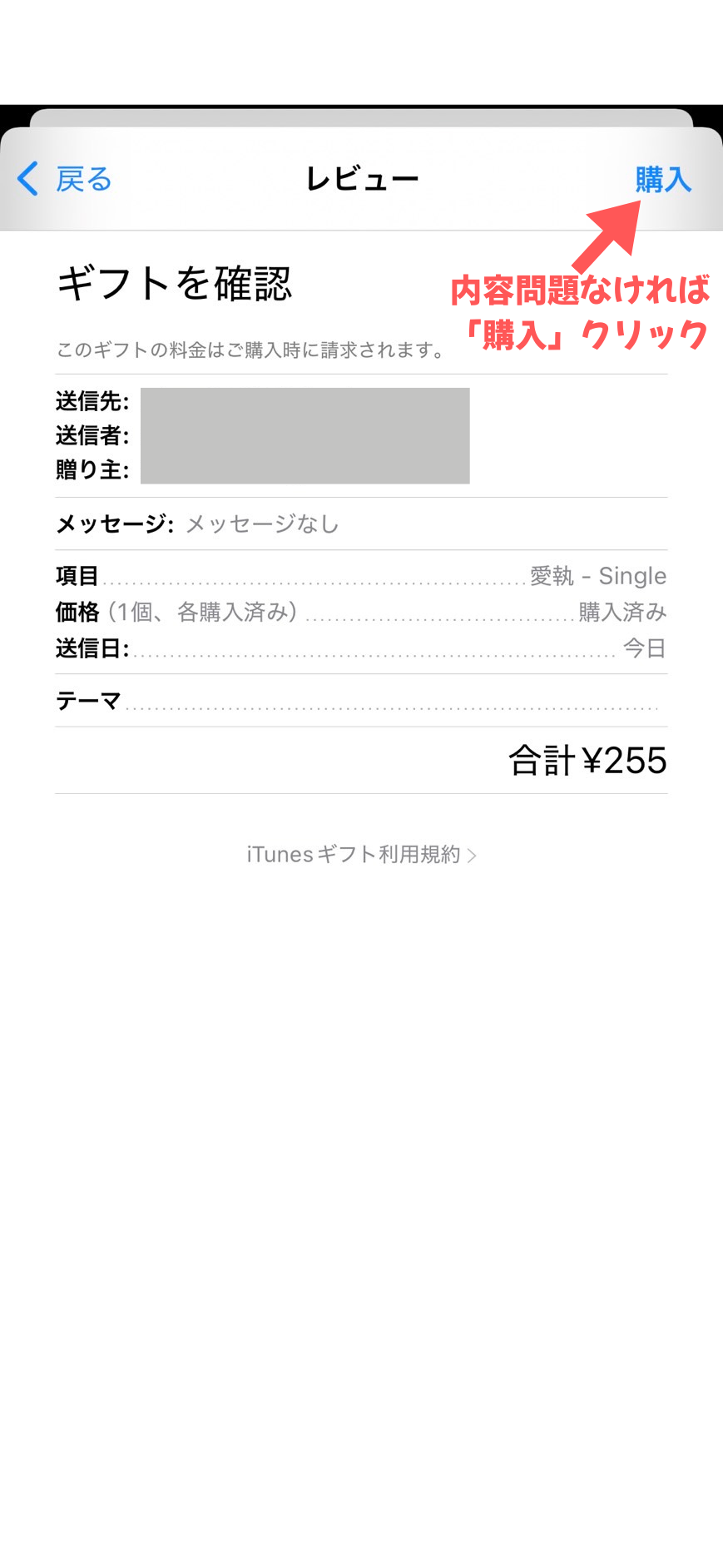Image resolution: width=723 pixels, height=1568 pixels.
Task: Go back with the 戻る button
Action: pyautogui.click(x=66, y=179)
